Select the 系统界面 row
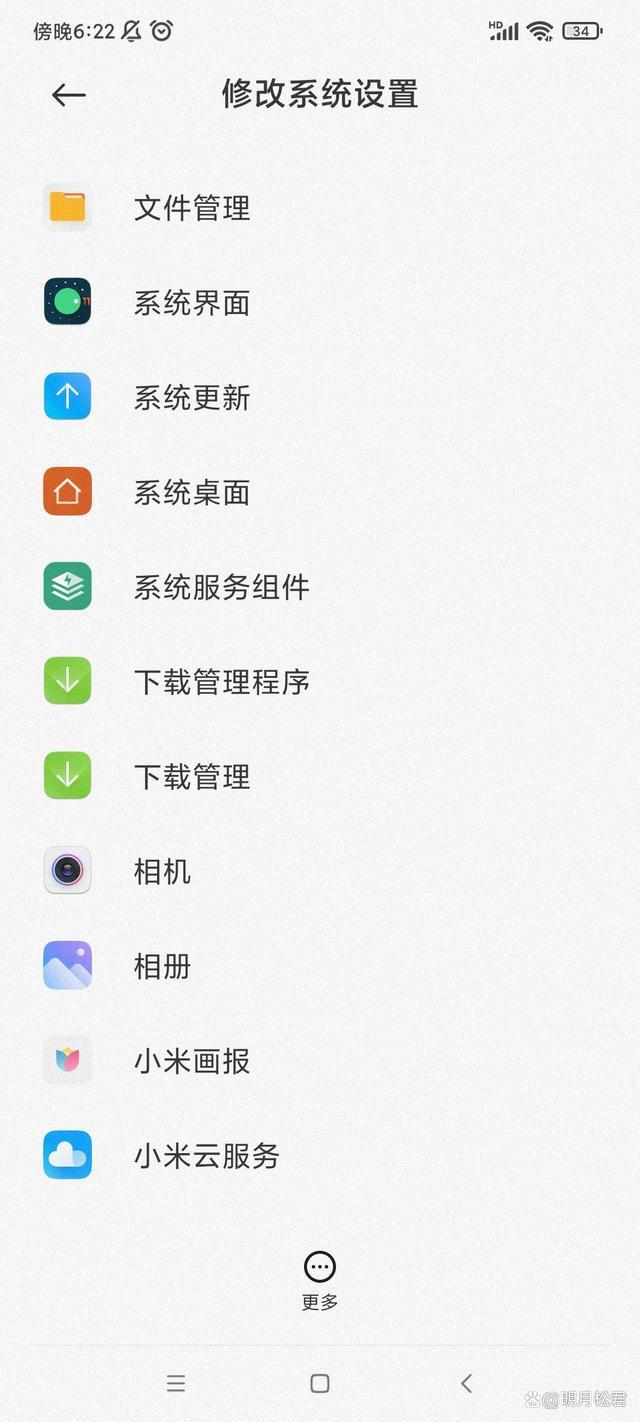The width and height of the screenshot is (640, 1422). (192, 303)
